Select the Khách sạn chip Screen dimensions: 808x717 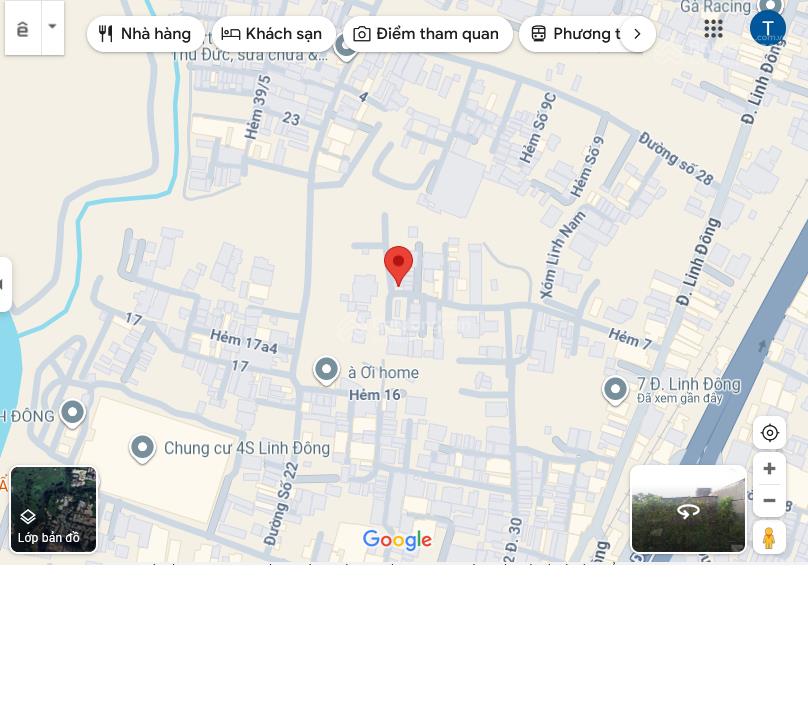click(x=273, y=34)
